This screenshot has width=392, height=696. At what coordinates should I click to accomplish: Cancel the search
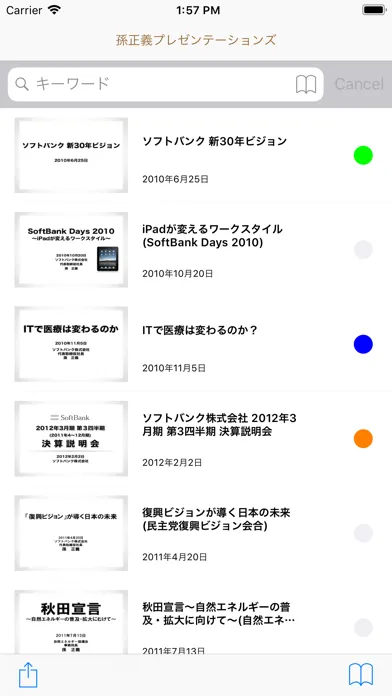(x=359, y=84)
